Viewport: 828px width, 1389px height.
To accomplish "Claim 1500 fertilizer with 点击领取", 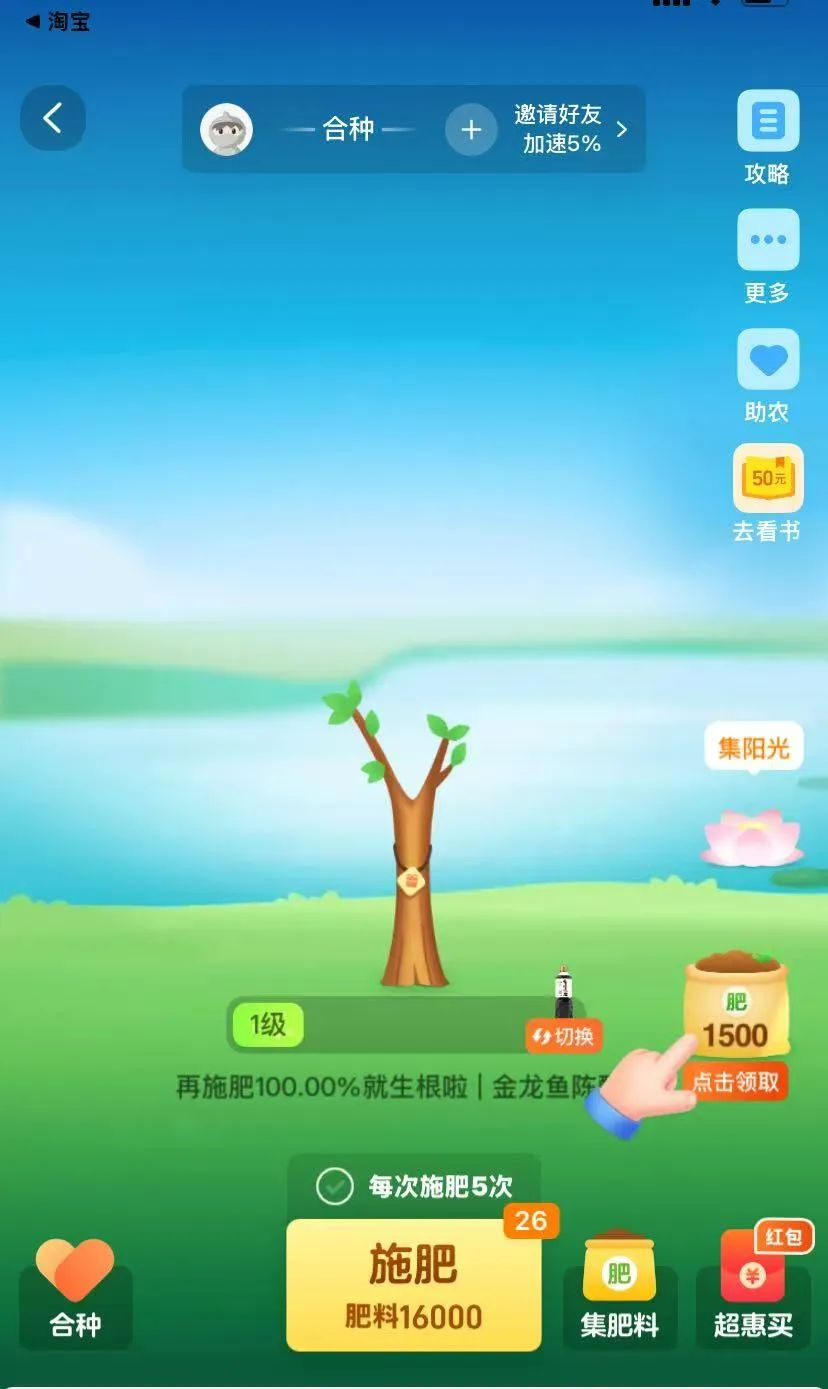I will click(x=736, y=1082).
